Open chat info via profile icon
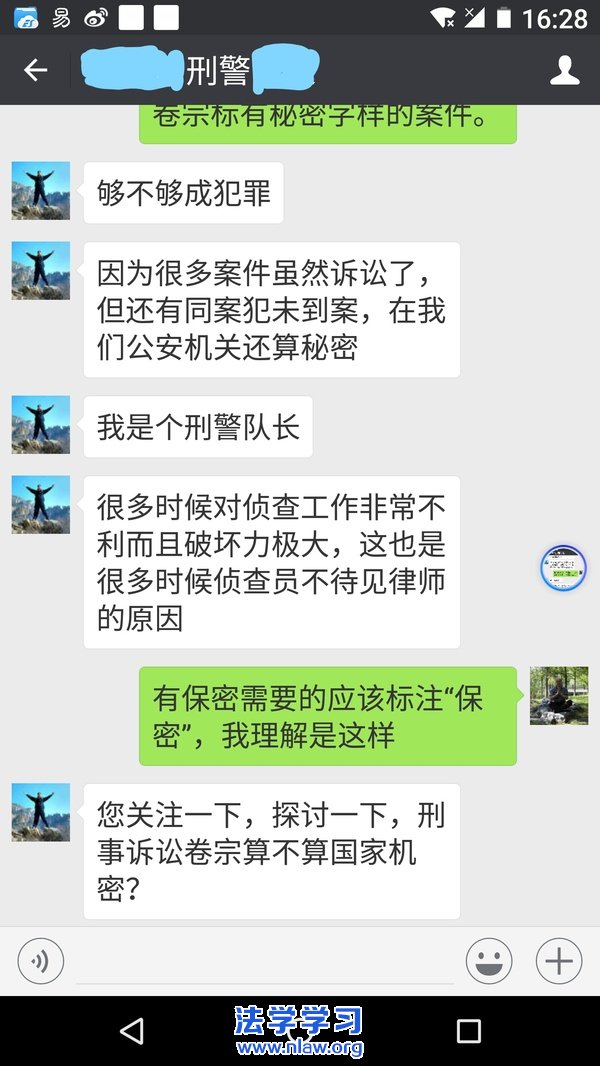The height and width of the screenshot is (1066, 600). click(x=565, y=70)
